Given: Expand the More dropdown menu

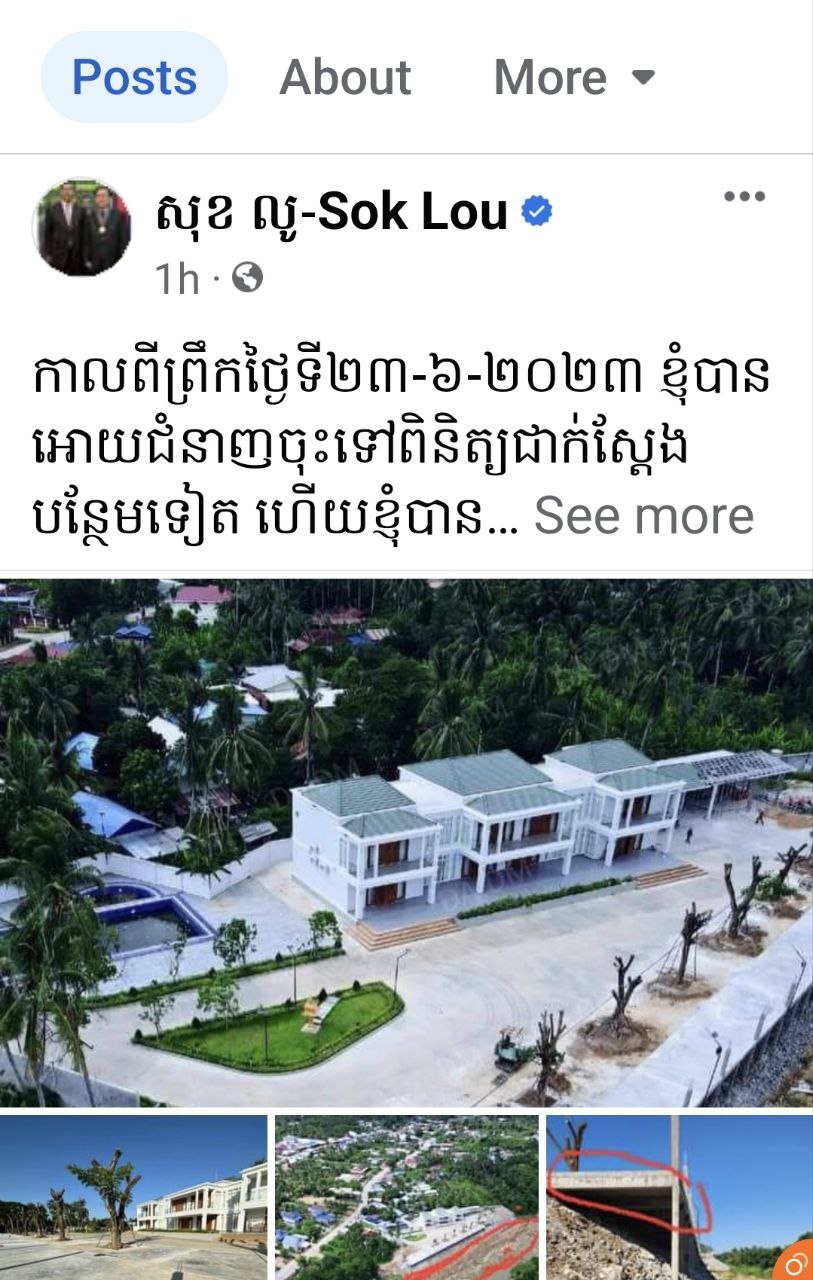Looking at the screenshot, I should pyautogui.click(x=574, y=77).
